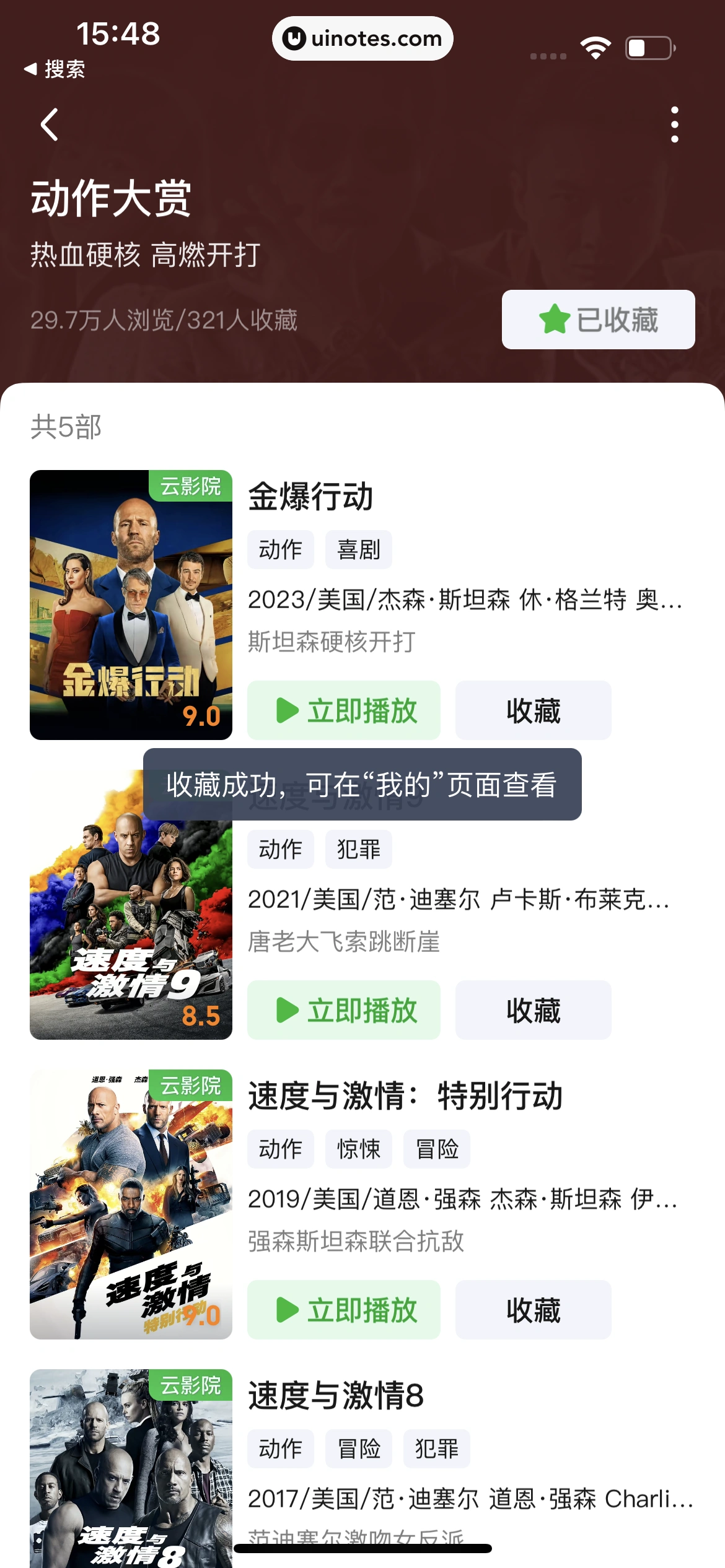The width and height of the screenshot is (725, 1568).
Task: Play 速度与激情9 immediately
Action: pos(344,1010)
